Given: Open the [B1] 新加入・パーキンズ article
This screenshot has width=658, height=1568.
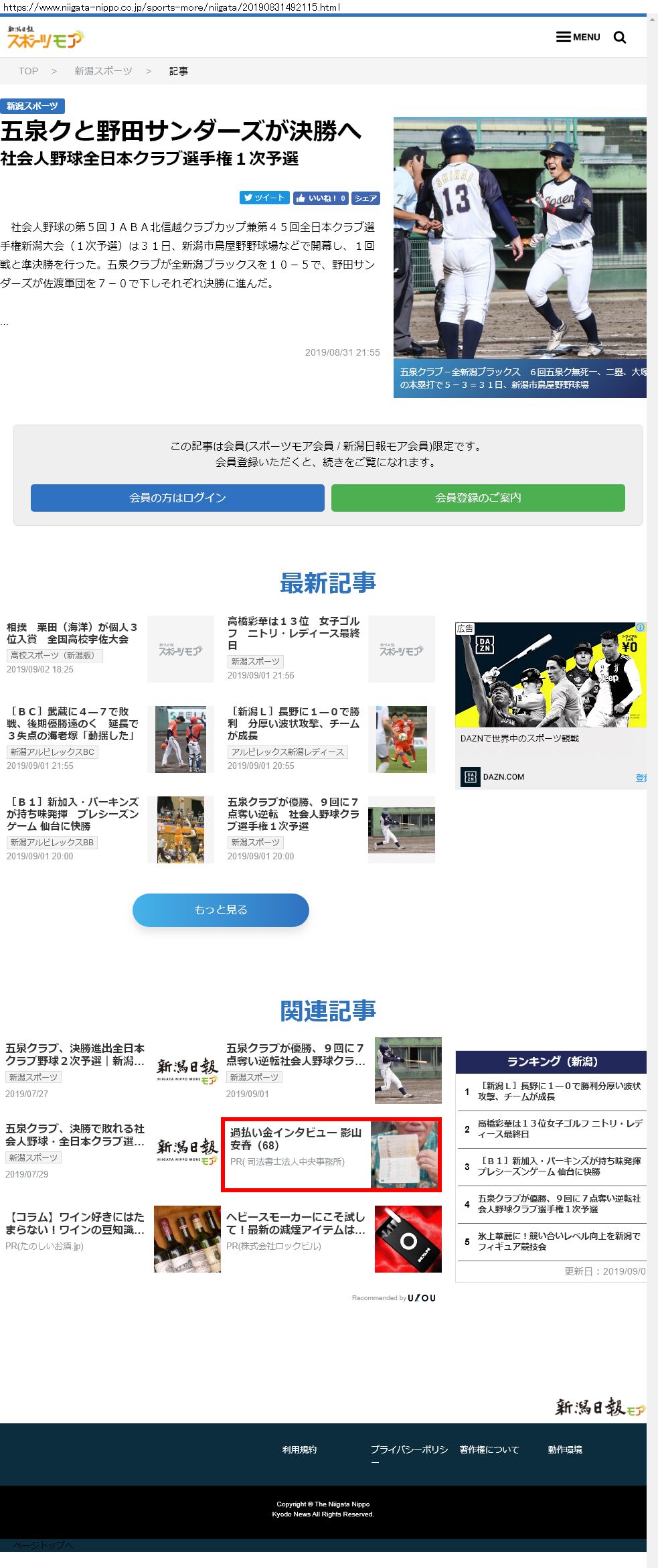Looking at the screenshot, I should point(72,814).
